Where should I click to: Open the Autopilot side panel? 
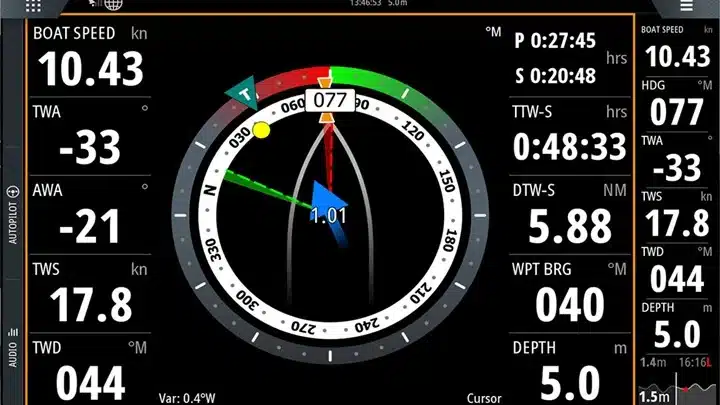point(12,215)
